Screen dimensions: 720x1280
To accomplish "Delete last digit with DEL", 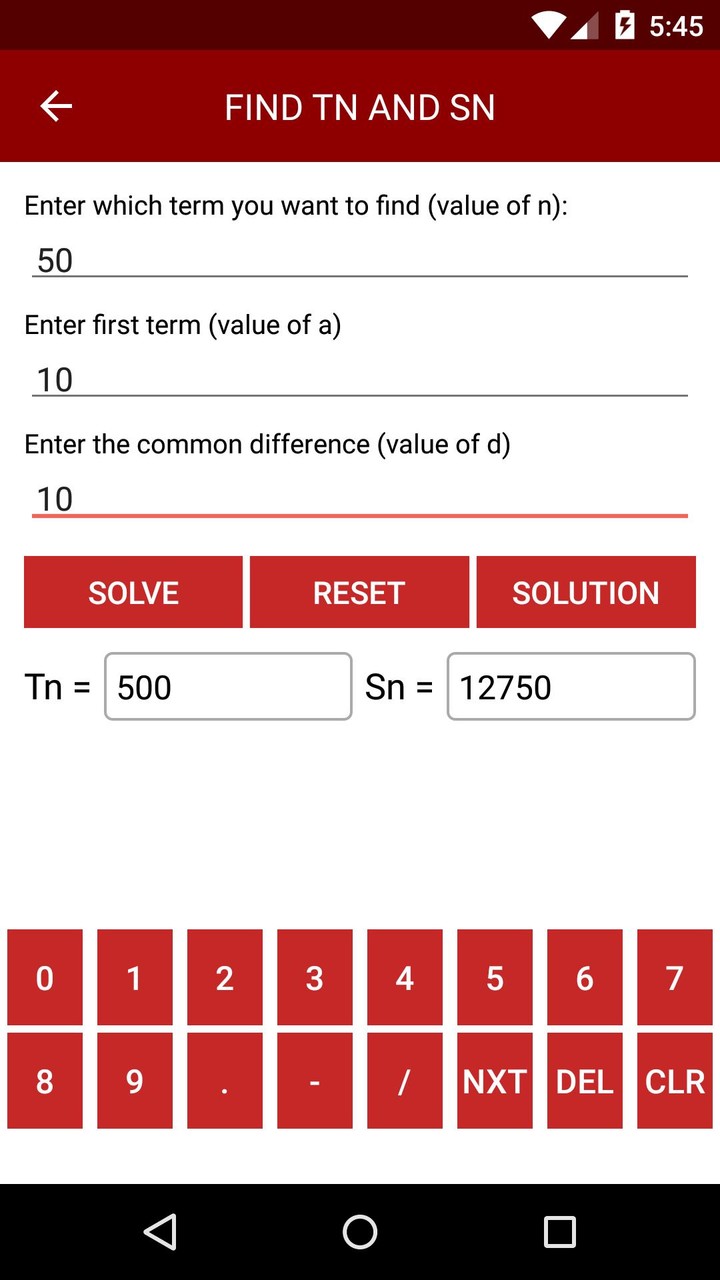I will [585, 1081].
